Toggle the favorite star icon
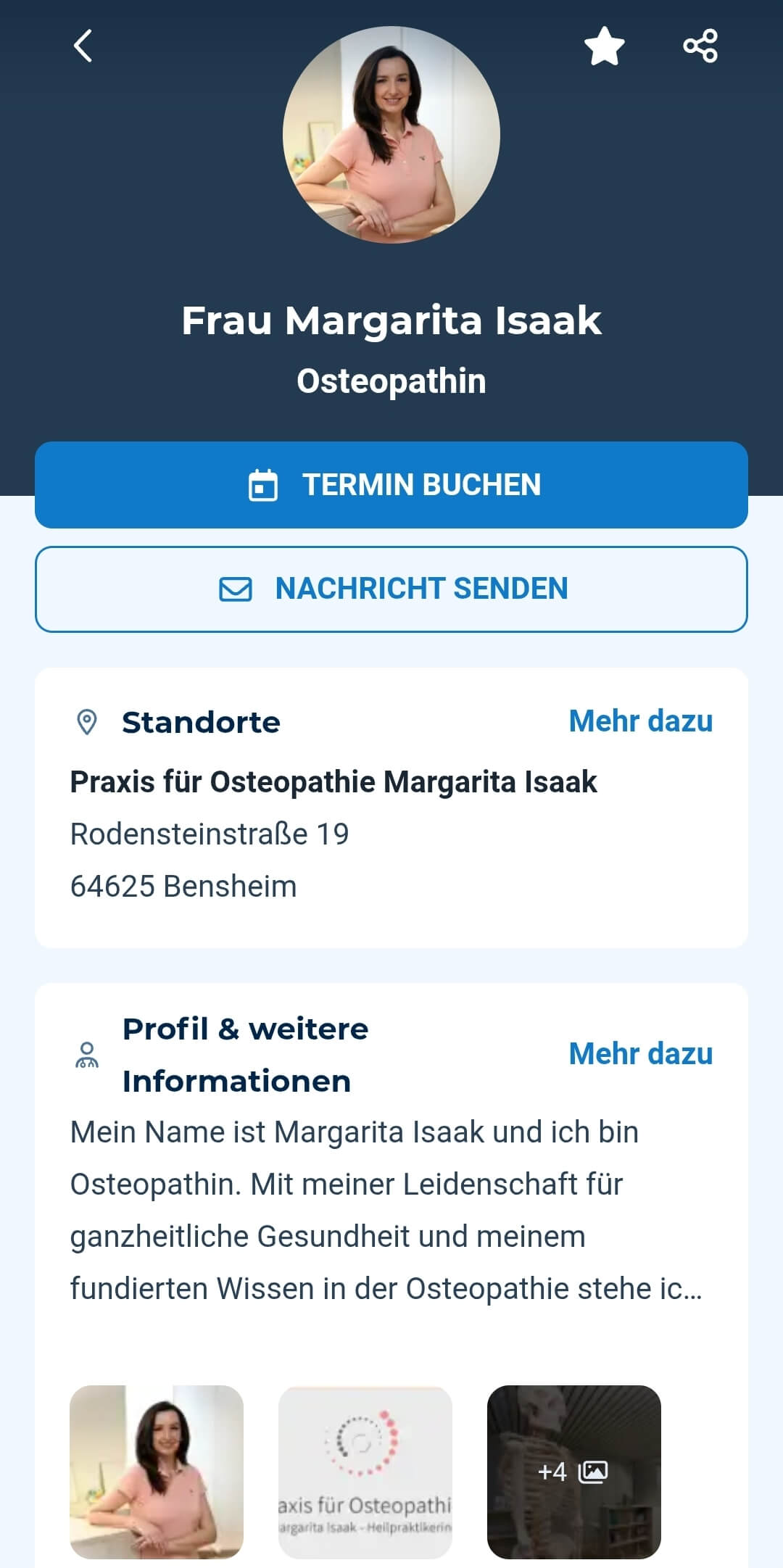 pos(604,46)
